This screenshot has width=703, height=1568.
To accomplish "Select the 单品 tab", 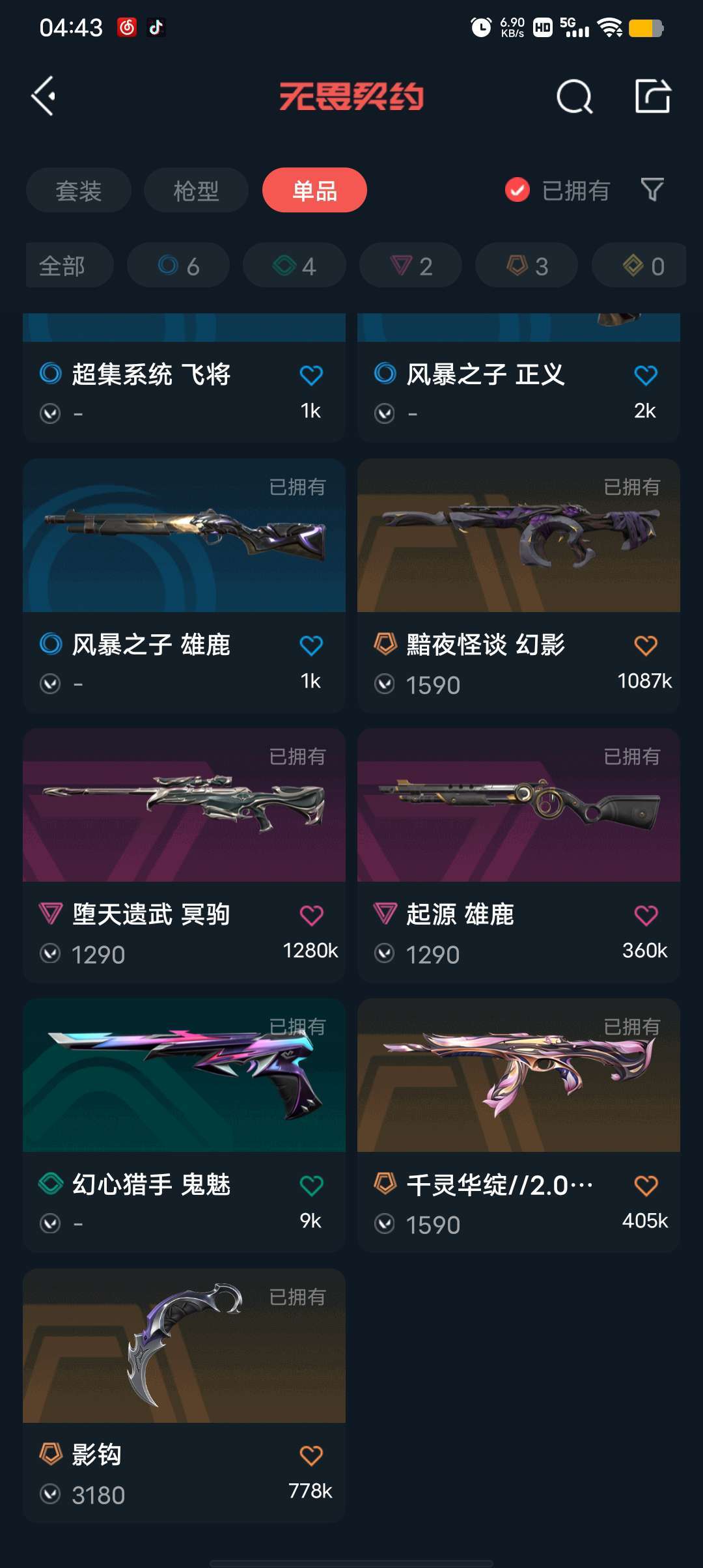I will [314, 190].
